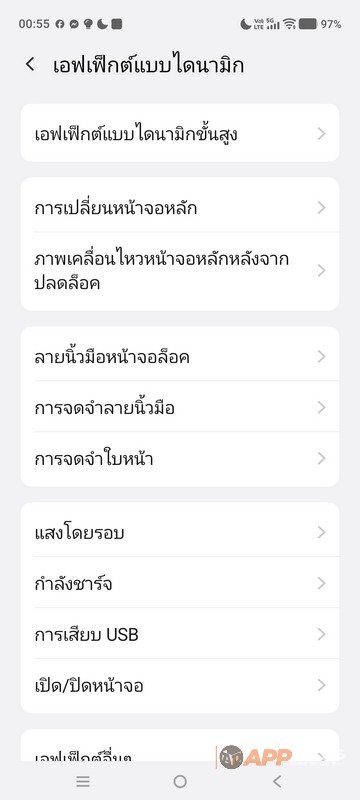The image size is (360, 800).
Task: Tap the system home button
Action: [x=180, y=781]
